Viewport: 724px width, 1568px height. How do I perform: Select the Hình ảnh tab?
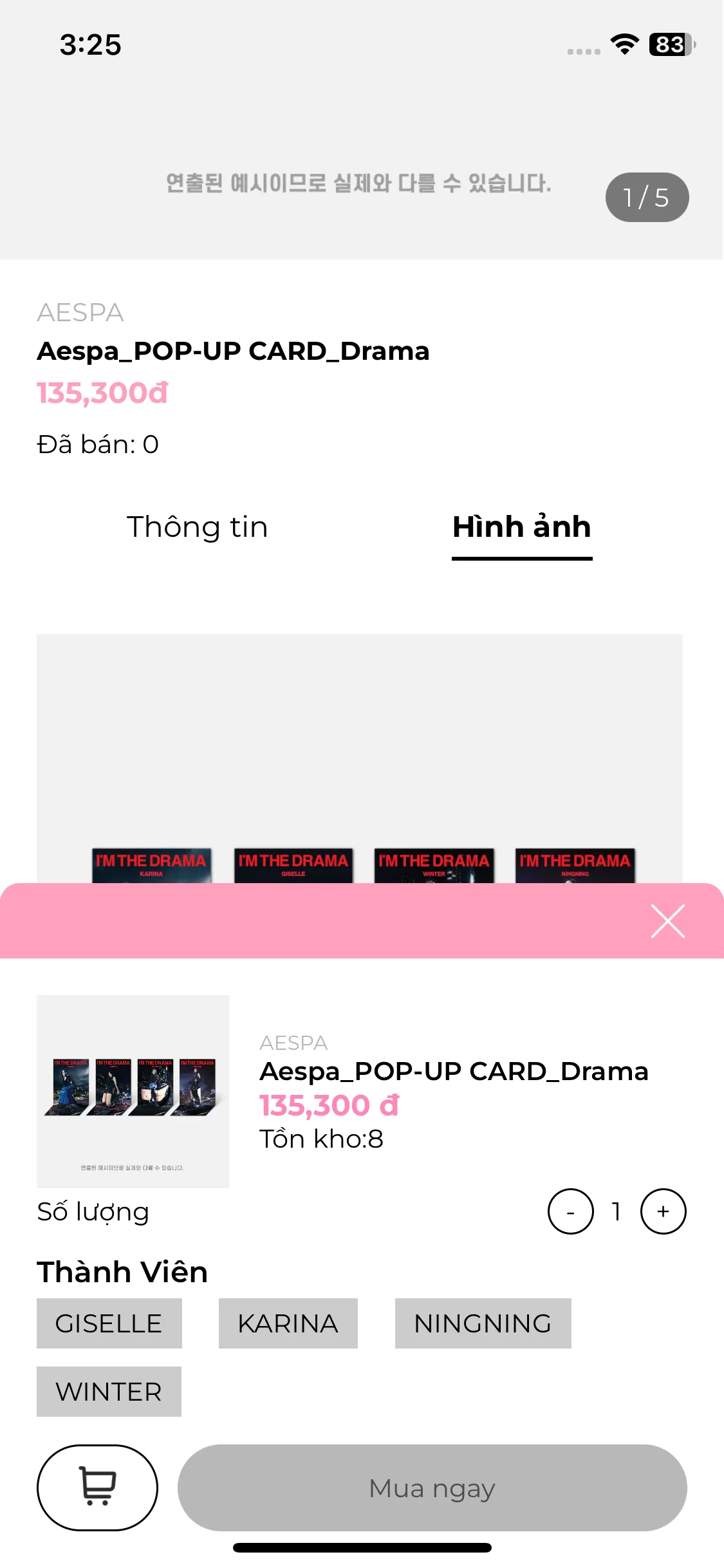[521, 527]
